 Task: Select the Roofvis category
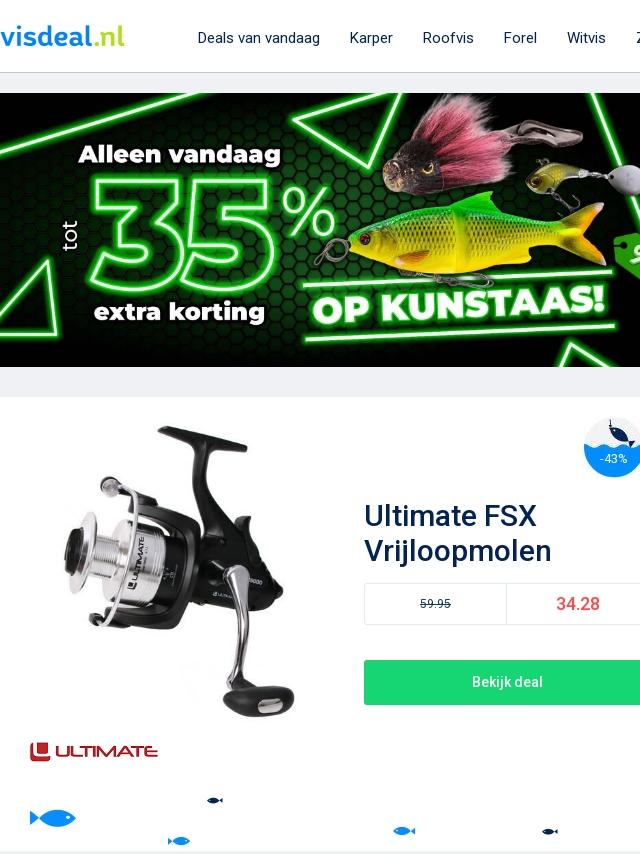(x=448, y=38)
